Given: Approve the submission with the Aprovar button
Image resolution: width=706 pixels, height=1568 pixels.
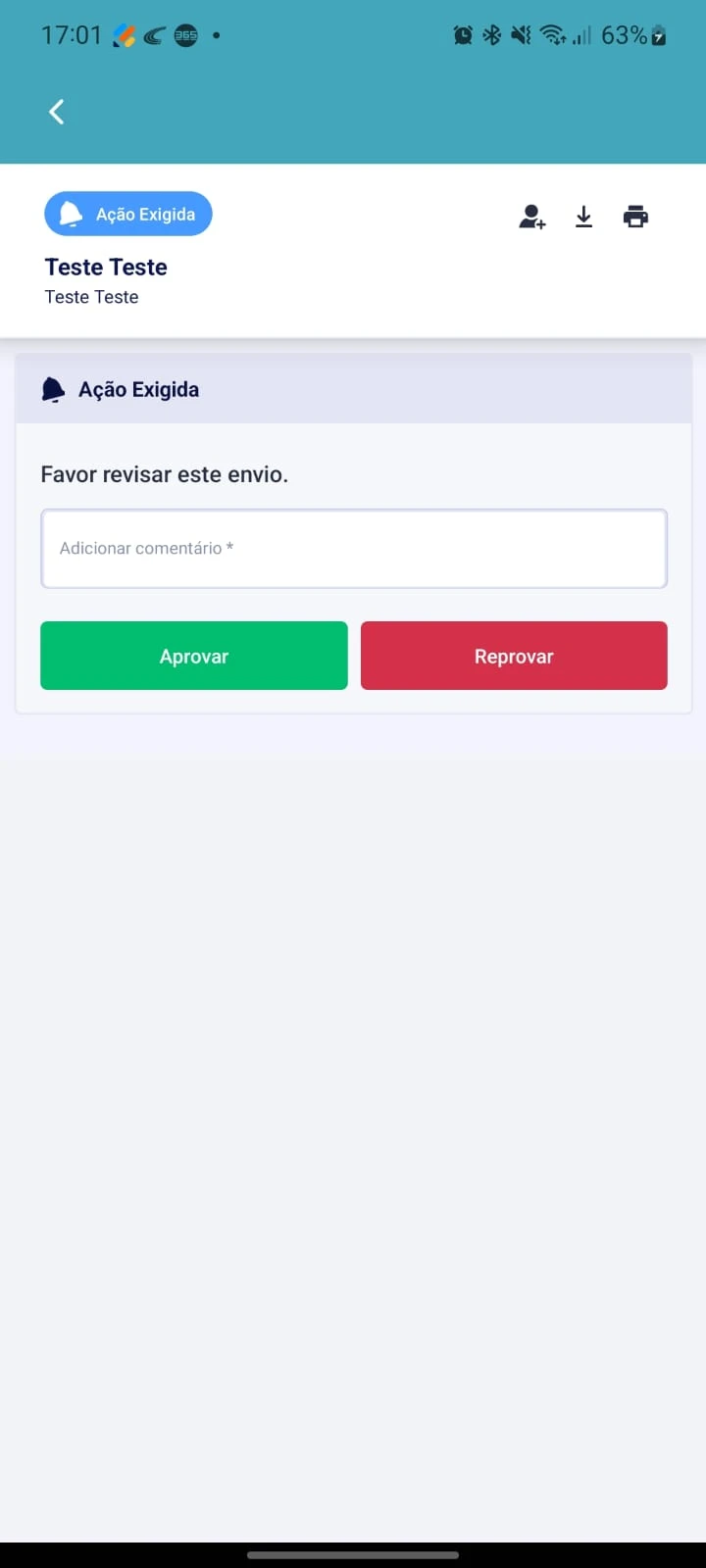Looking at the screenshot, I should click(193, 656).
